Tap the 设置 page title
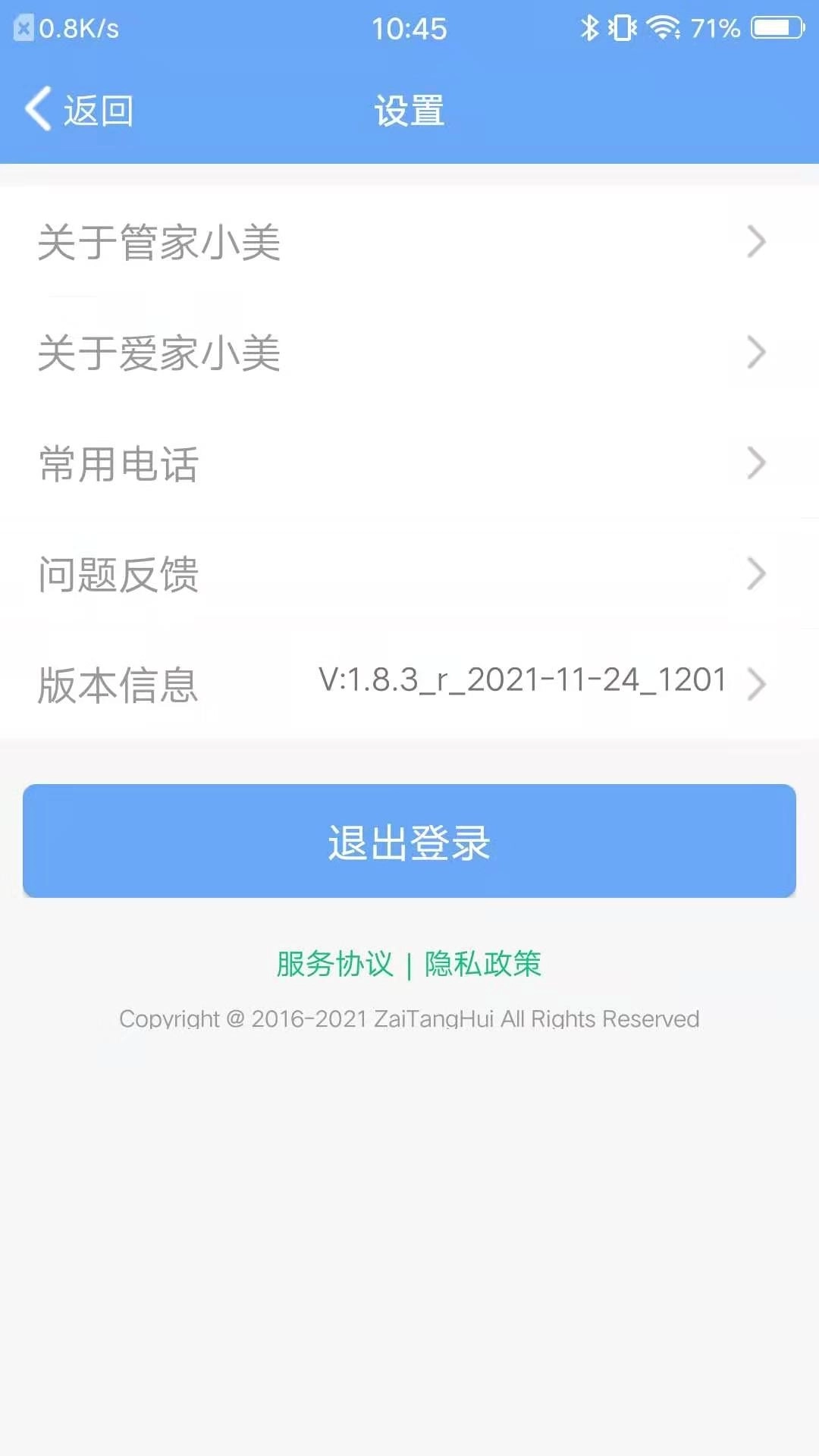The image size is (819, 1456). pyautogui.click(x=409, y=111)
